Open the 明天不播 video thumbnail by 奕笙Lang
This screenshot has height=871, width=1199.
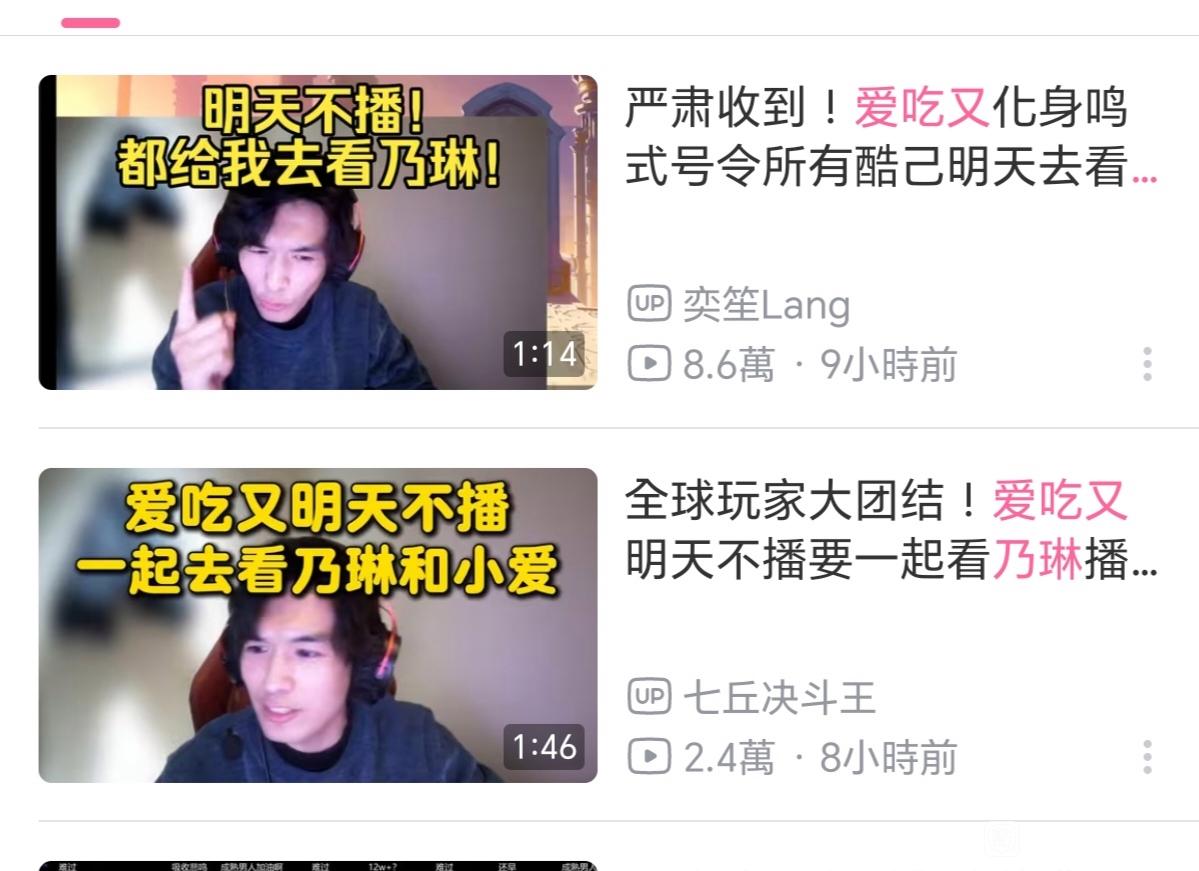[x=317, y=232]
